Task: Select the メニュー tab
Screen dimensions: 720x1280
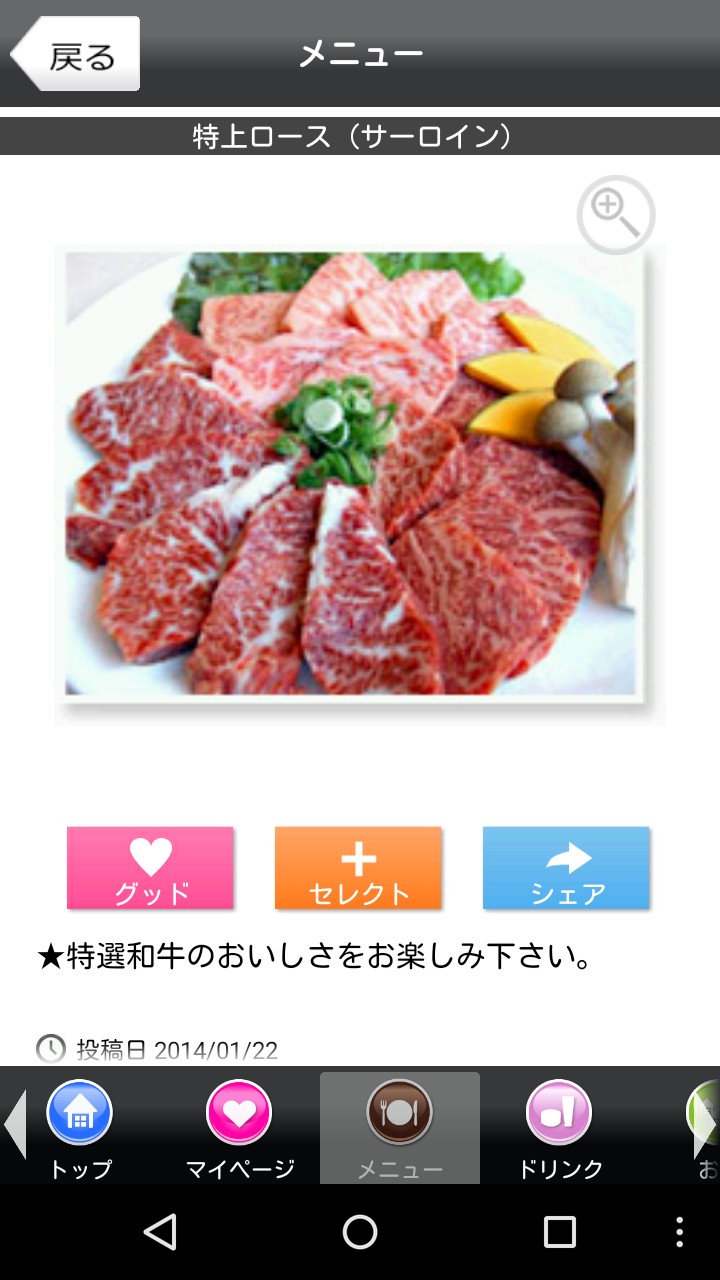Action: click(400, 1128)
